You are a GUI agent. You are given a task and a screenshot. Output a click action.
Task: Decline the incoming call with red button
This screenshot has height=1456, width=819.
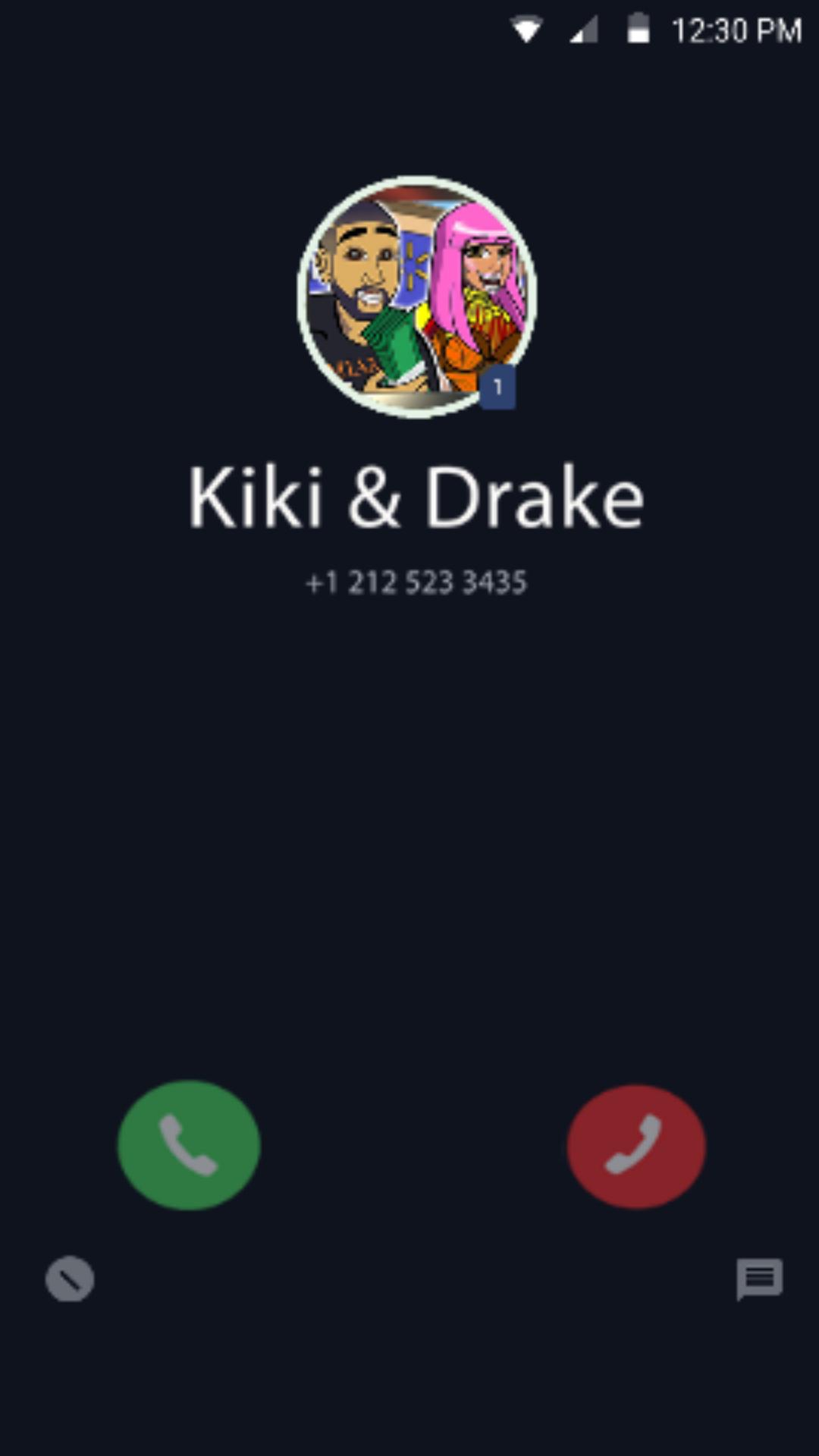coord(636,1147)
